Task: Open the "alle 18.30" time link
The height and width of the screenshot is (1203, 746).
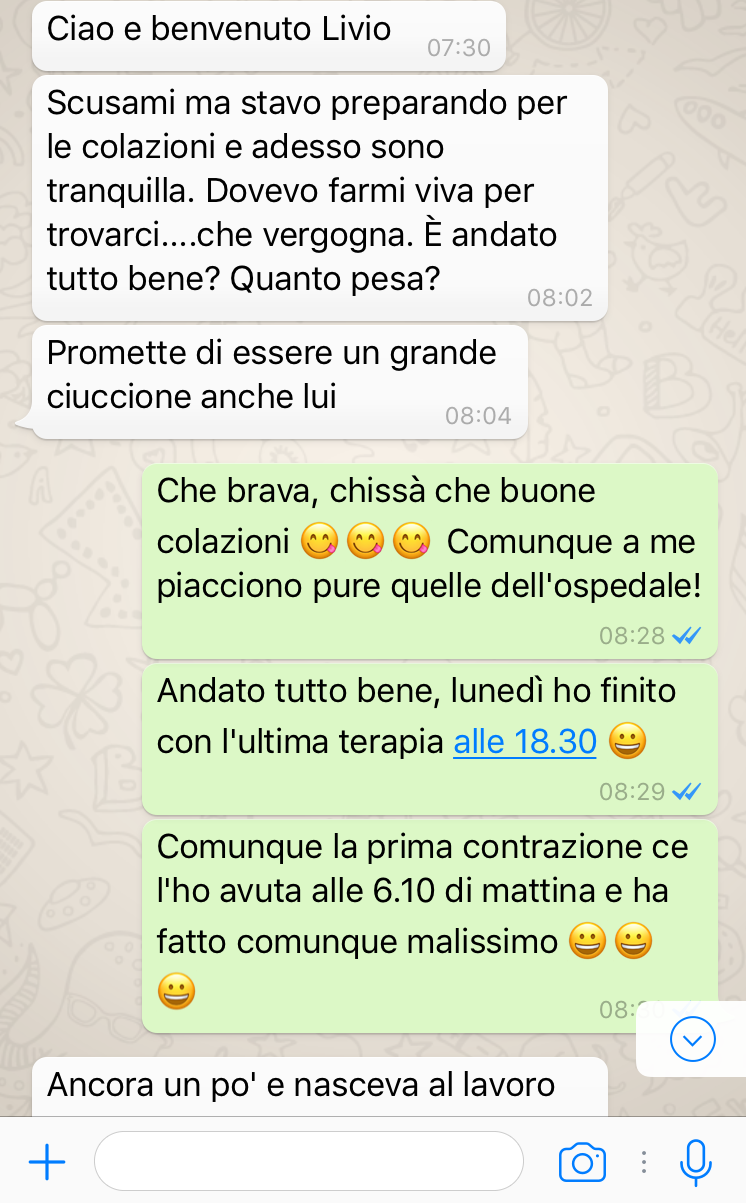Action: (x=525, y=741)
